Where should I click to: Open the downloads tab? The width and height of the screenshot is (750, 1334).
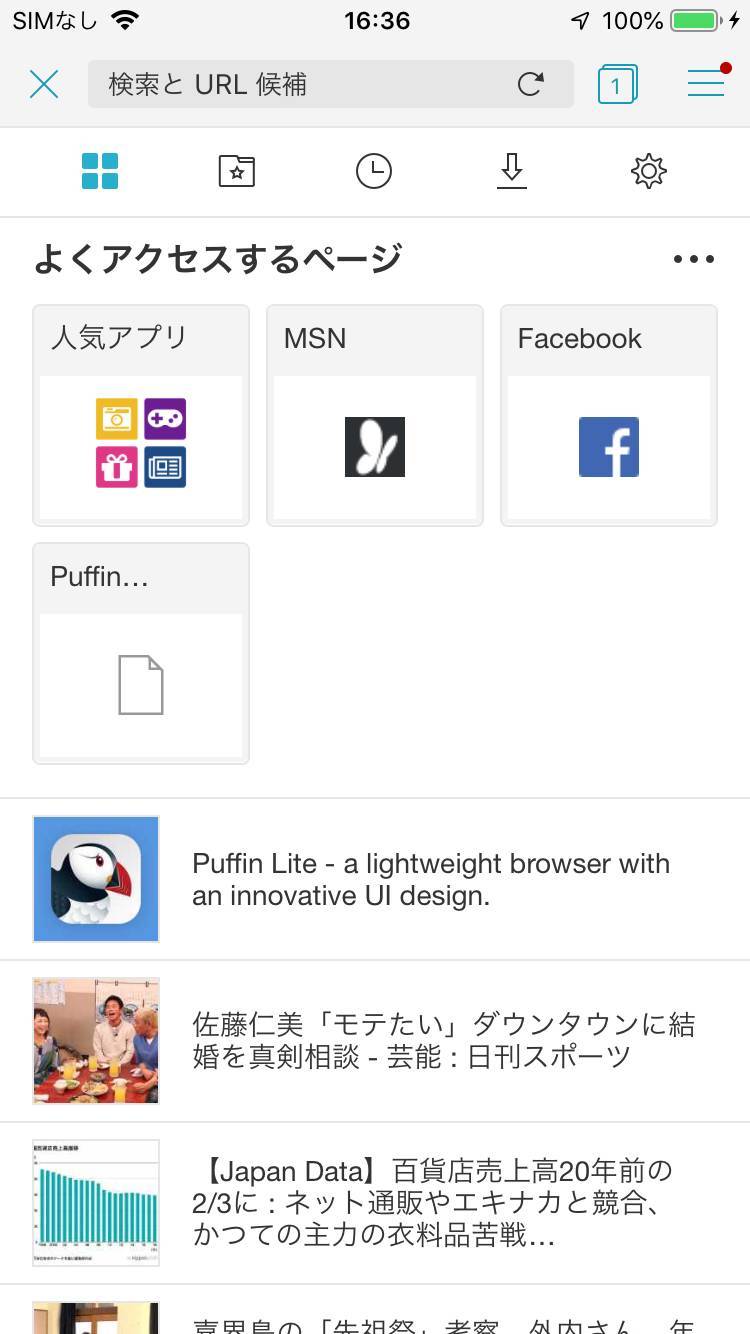(511, 171)
